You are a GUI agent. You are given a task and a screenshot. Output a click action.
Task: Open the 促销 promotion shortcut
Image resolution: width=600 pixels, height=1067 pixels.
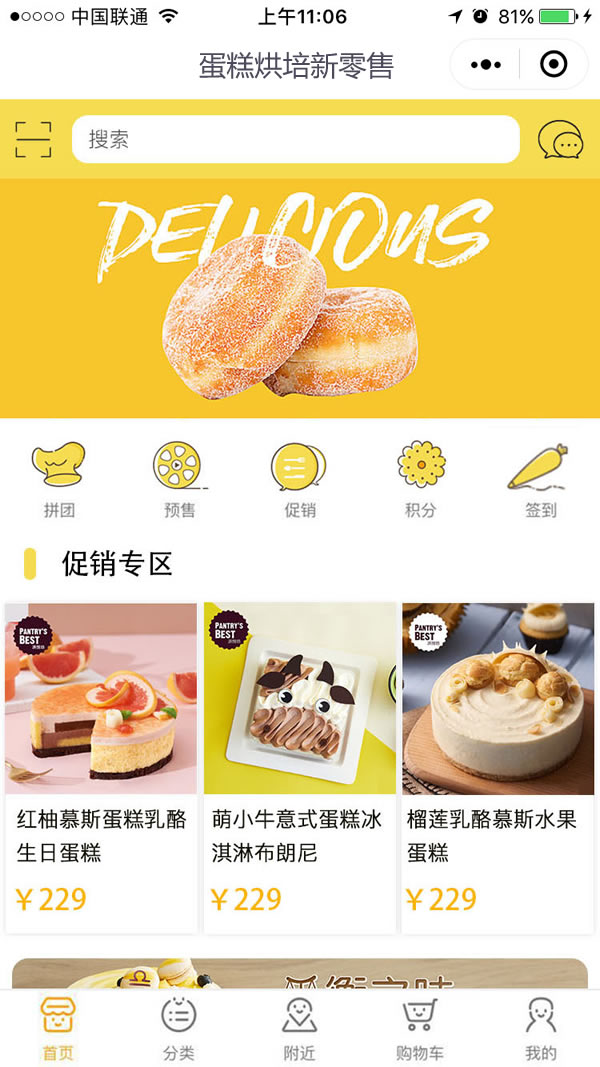(300, 480)
